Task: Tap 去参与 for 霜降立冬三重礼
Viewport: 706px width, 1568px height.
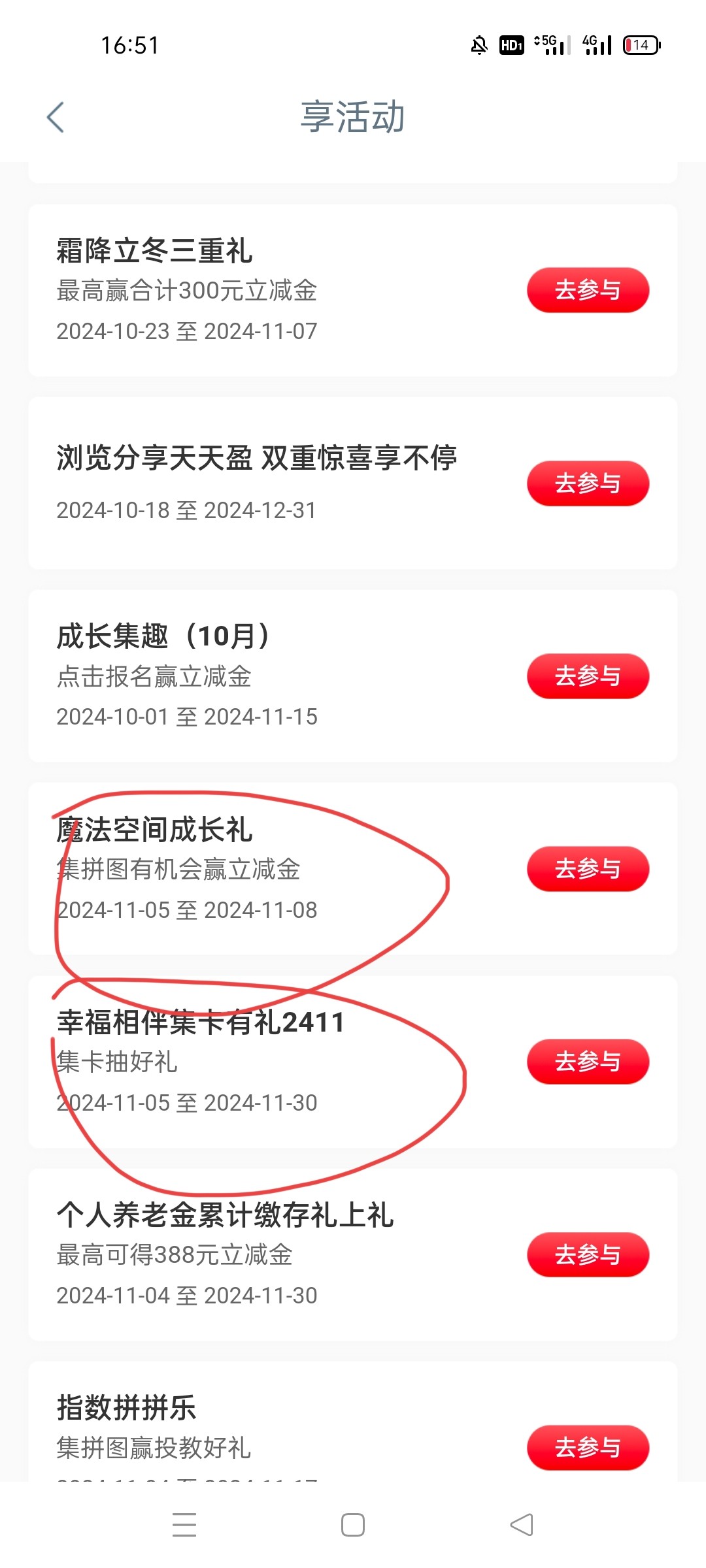Action: pyautogui.click(x=588, y=290)
